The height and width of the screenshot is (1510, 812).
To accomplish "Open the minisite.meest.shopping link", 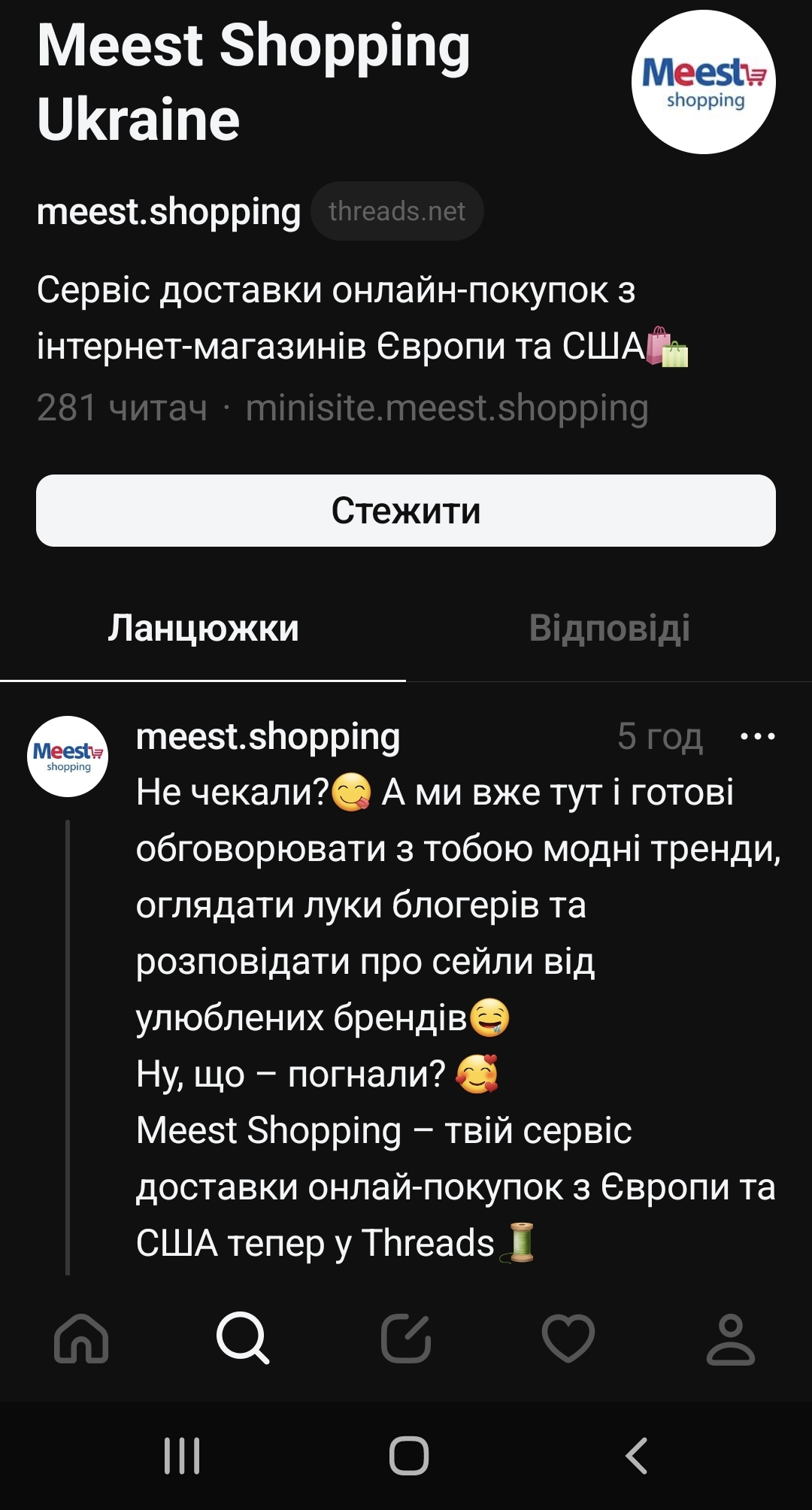I will pyautogui.click(x=447, y=408).
